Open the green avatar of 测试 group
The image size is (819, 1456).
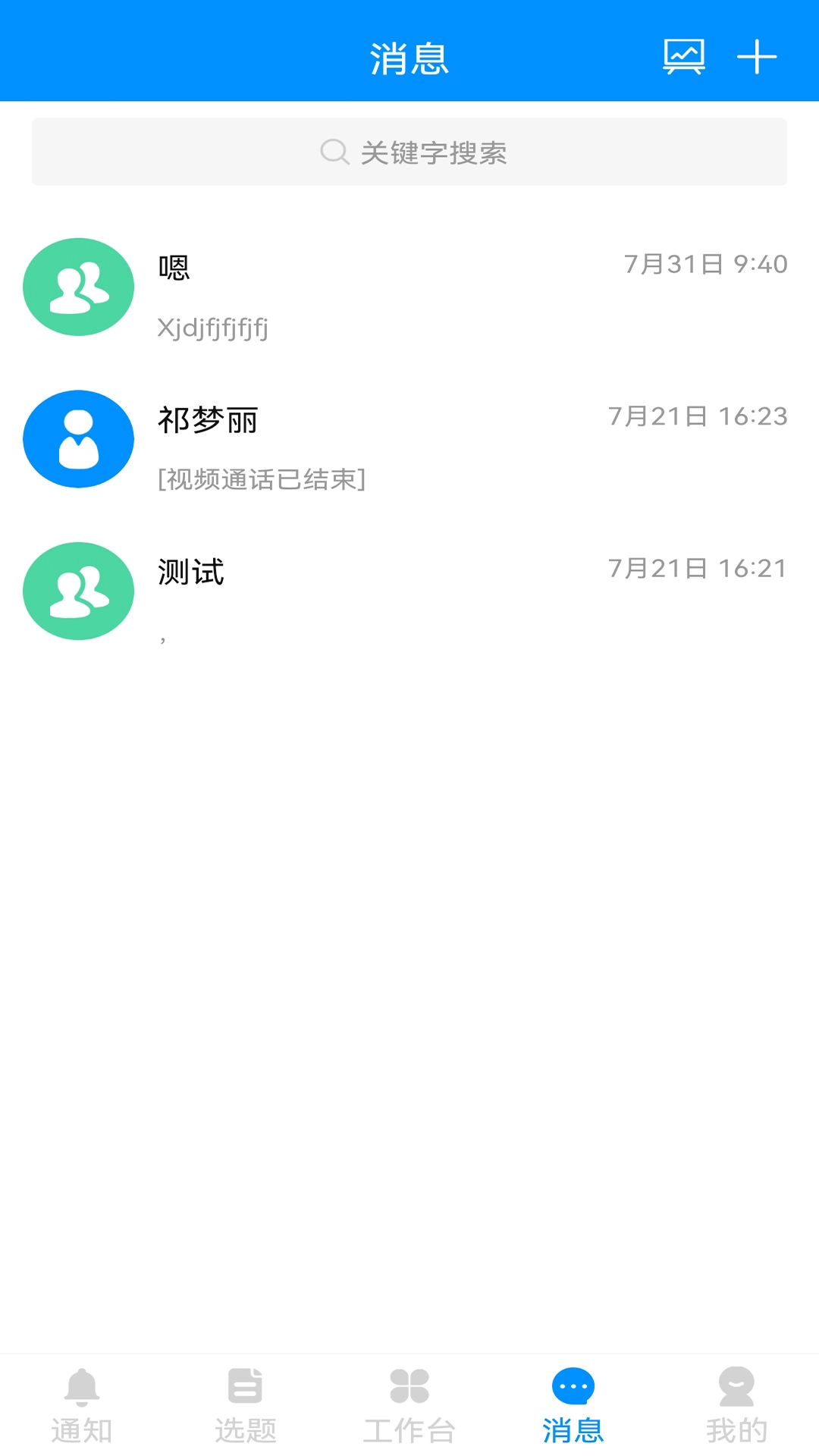click(x=78, y=591)
